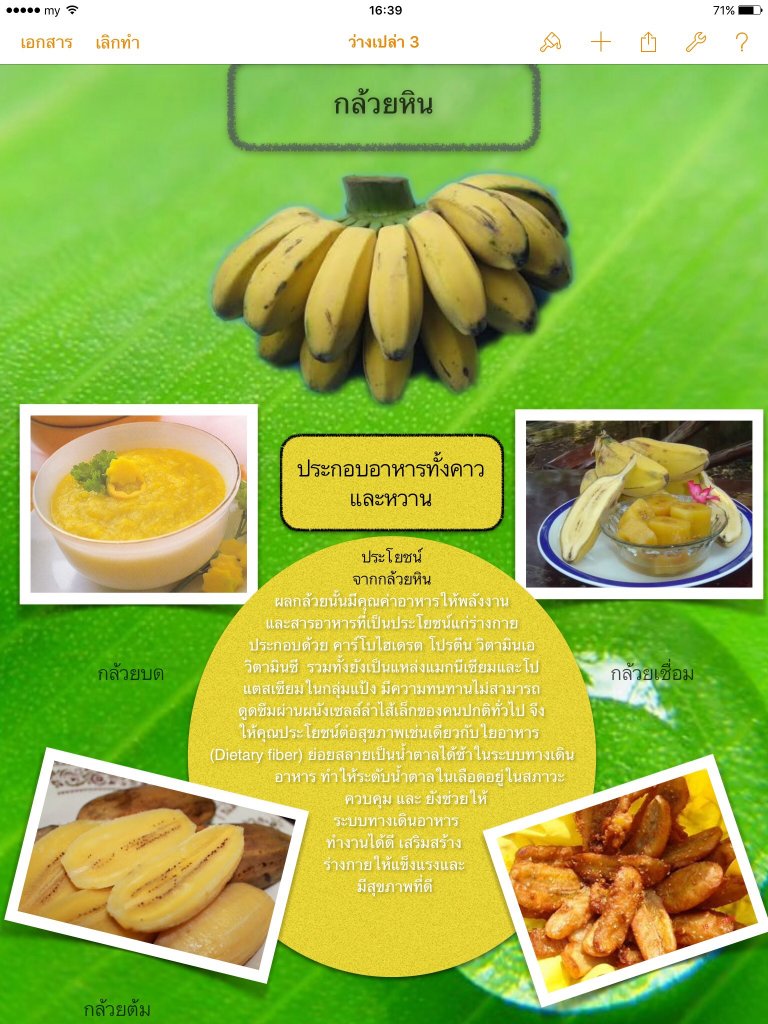Select the mashed banana bowl photo

tap(139, 503)
